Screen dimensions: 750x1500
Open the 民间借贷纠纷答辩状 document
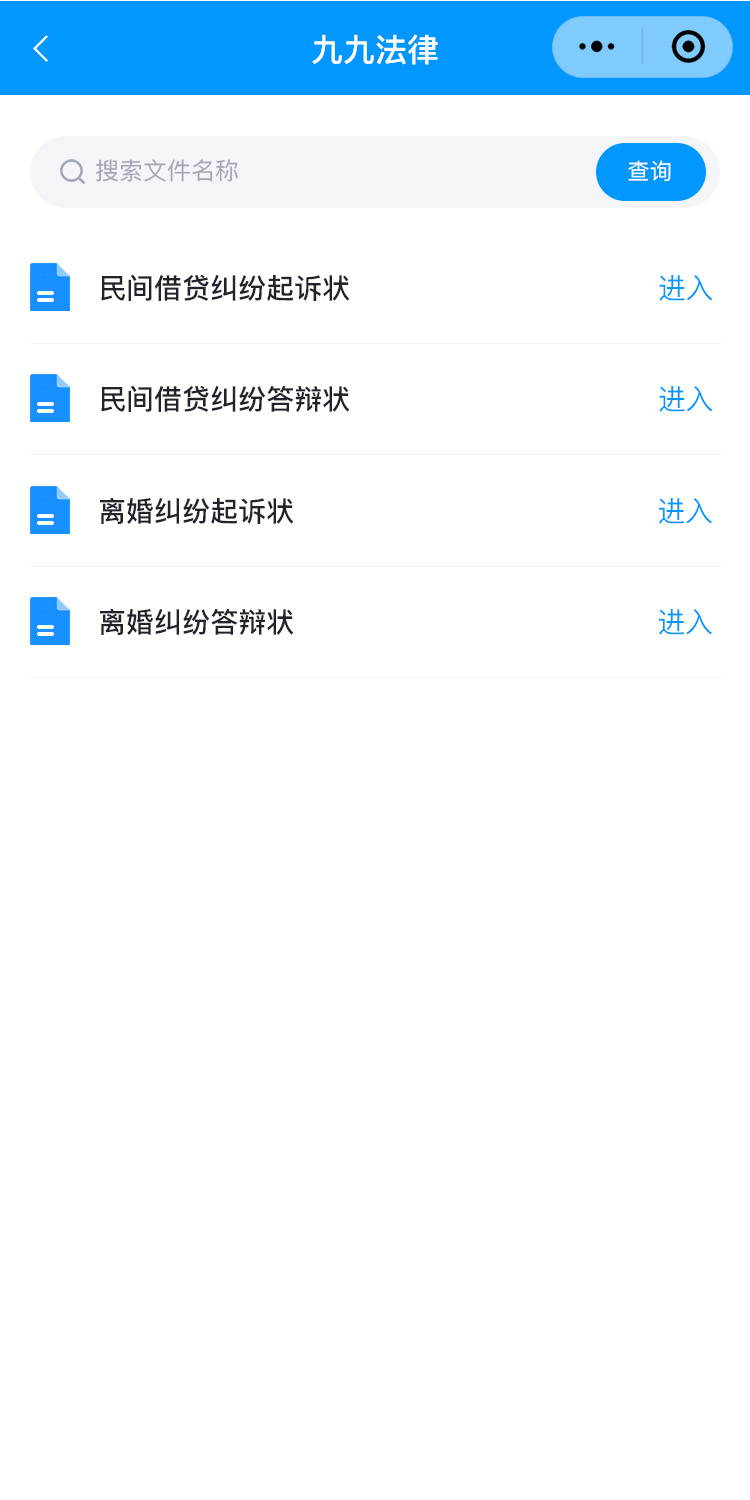point(685,399)
